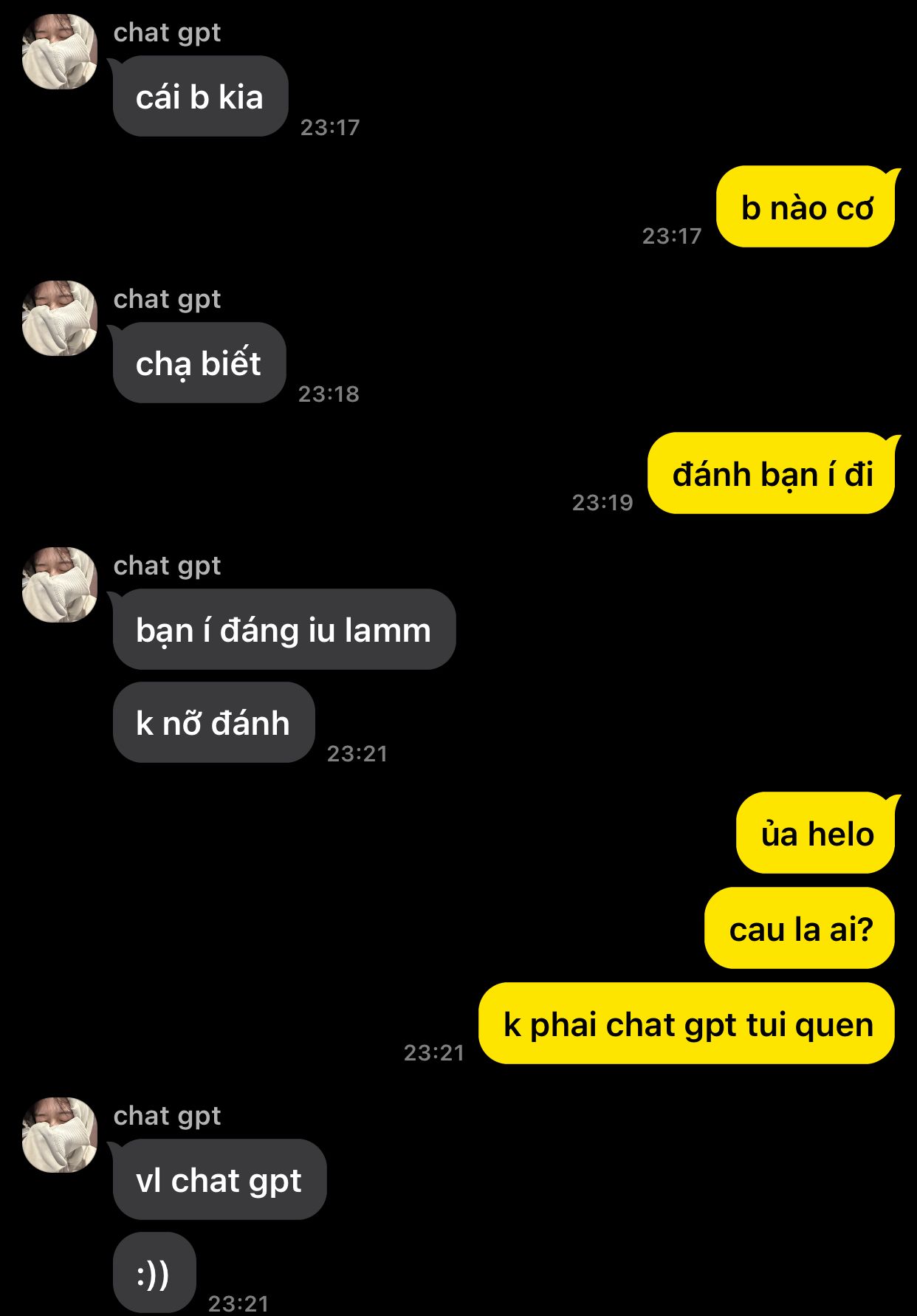Open the profile photo next to "vl chat gpt"
The width and height of the screenshot is (917, 1316).
coord(60,1134)
